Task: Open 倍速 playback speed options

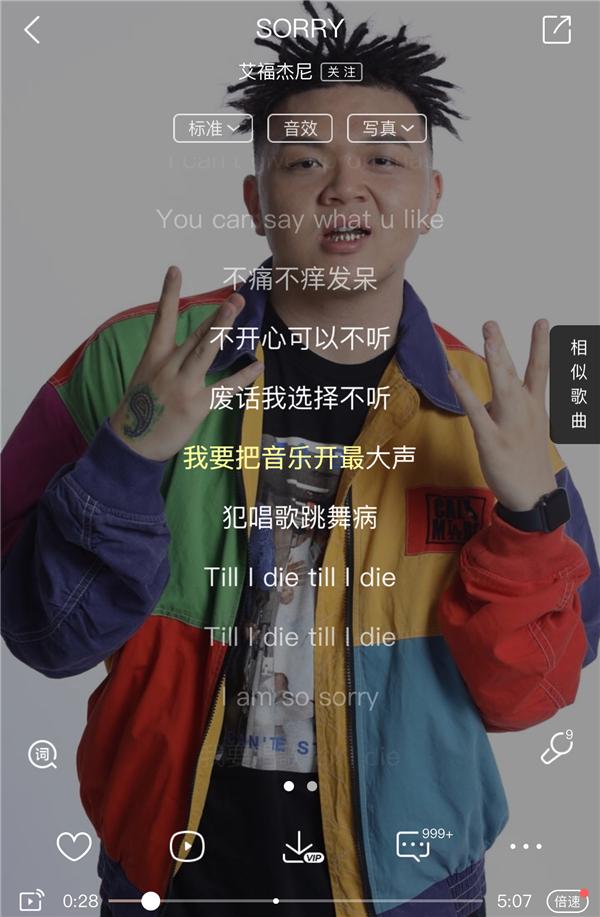Action: [567, 901]
